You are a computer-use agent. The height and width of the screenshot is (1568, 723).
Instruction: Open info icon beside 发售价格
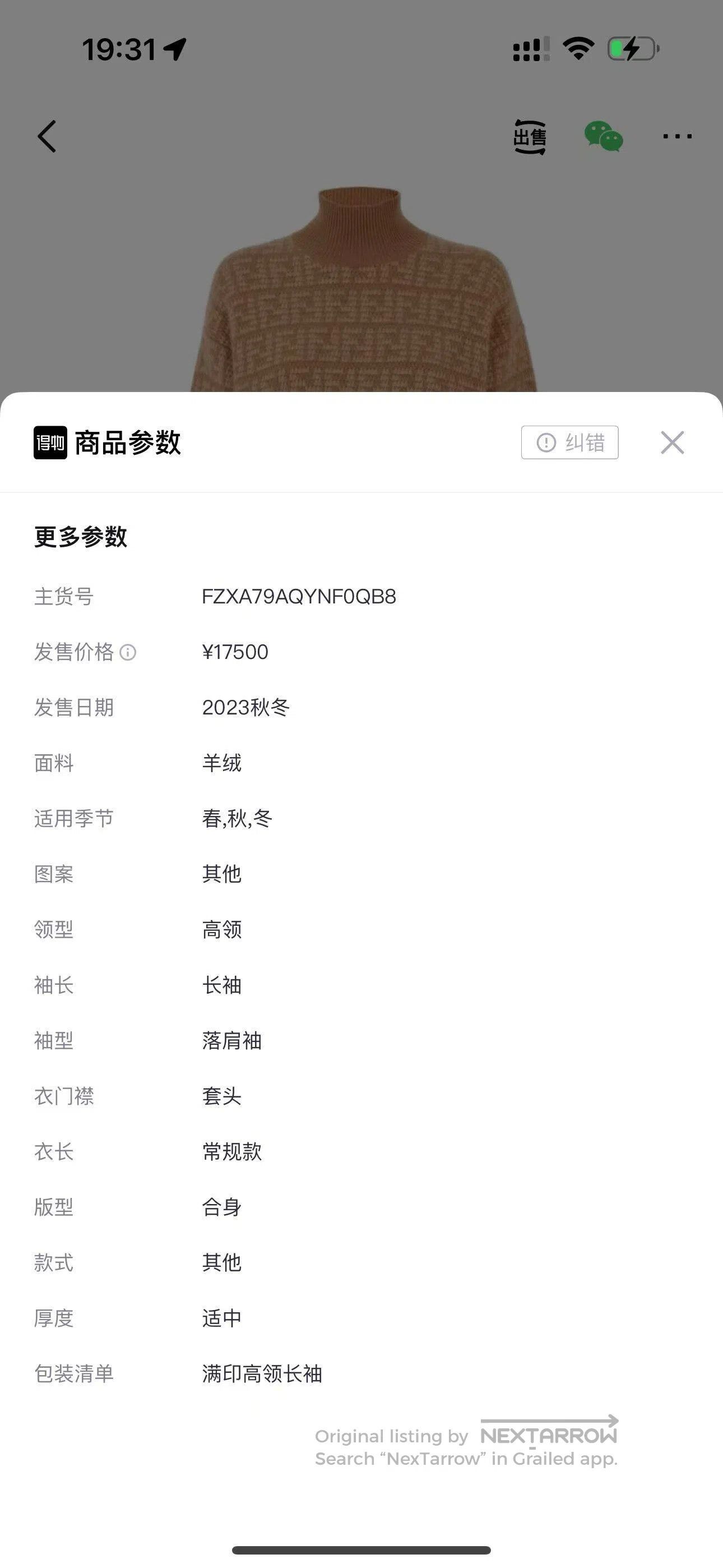pos(128,653)
